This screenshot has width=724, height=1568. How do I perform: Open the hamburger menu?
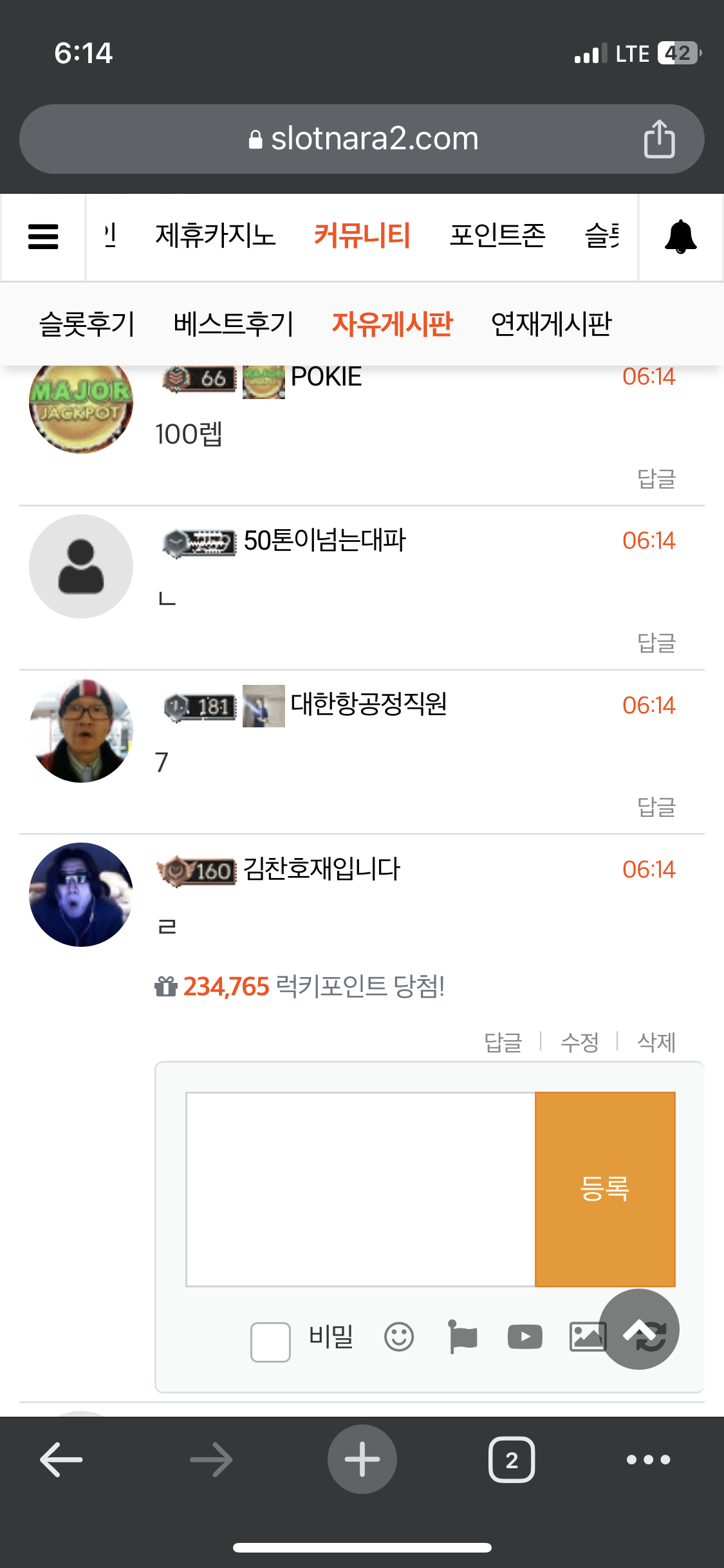(43, 236)
